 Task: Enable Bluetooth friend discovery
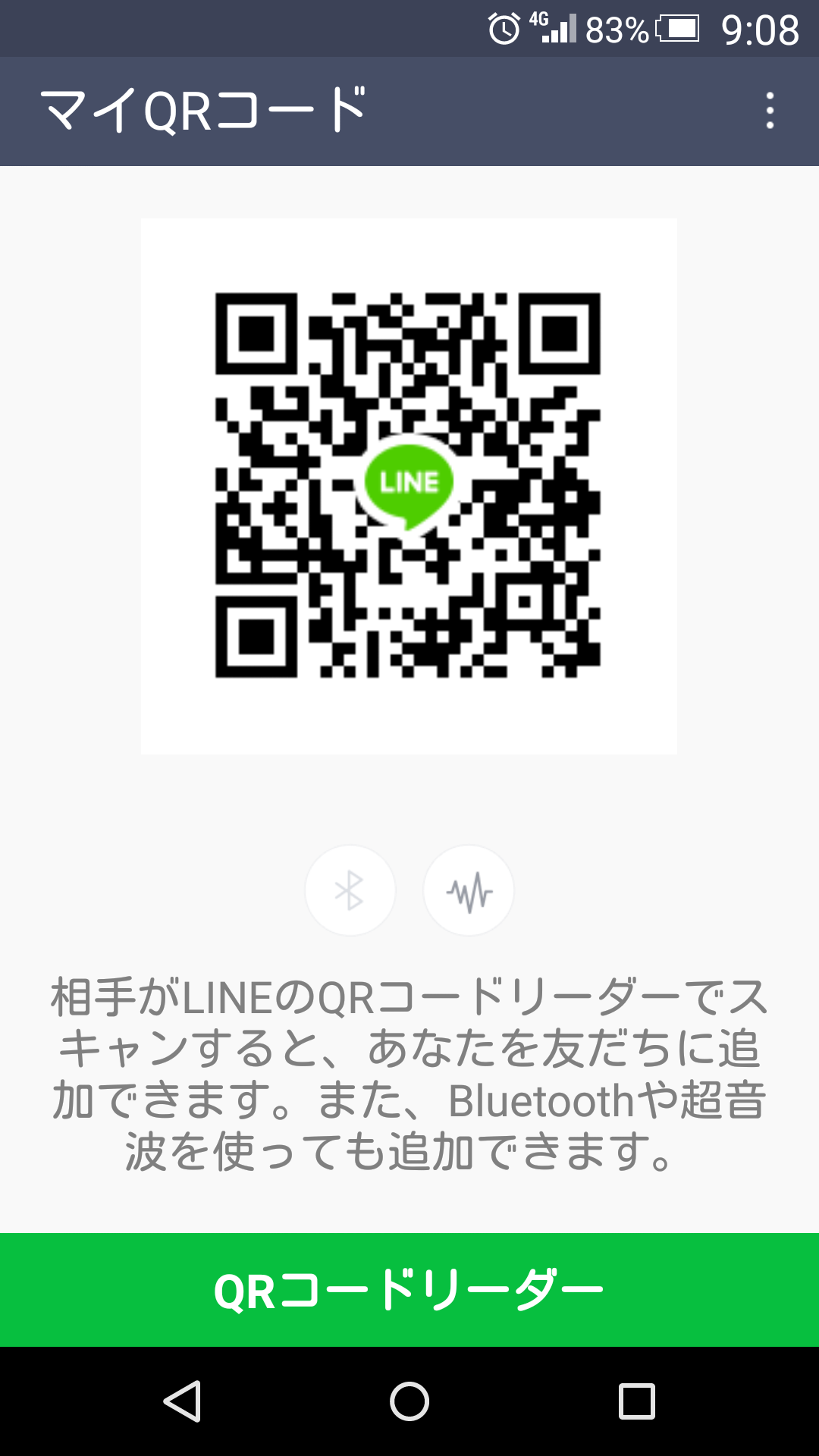click(x=350, y=890)
